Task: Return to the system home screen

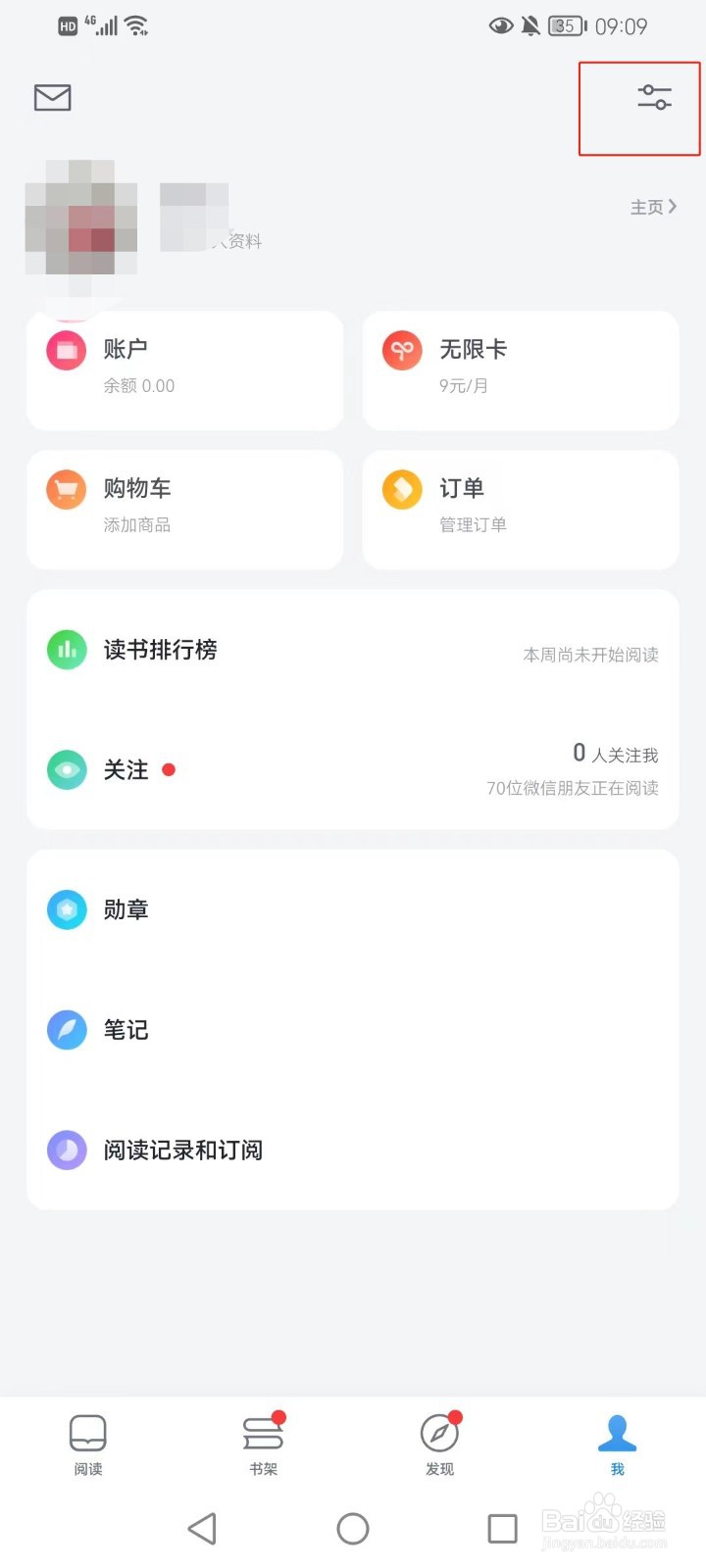Action: click(x=353, y=1529)
